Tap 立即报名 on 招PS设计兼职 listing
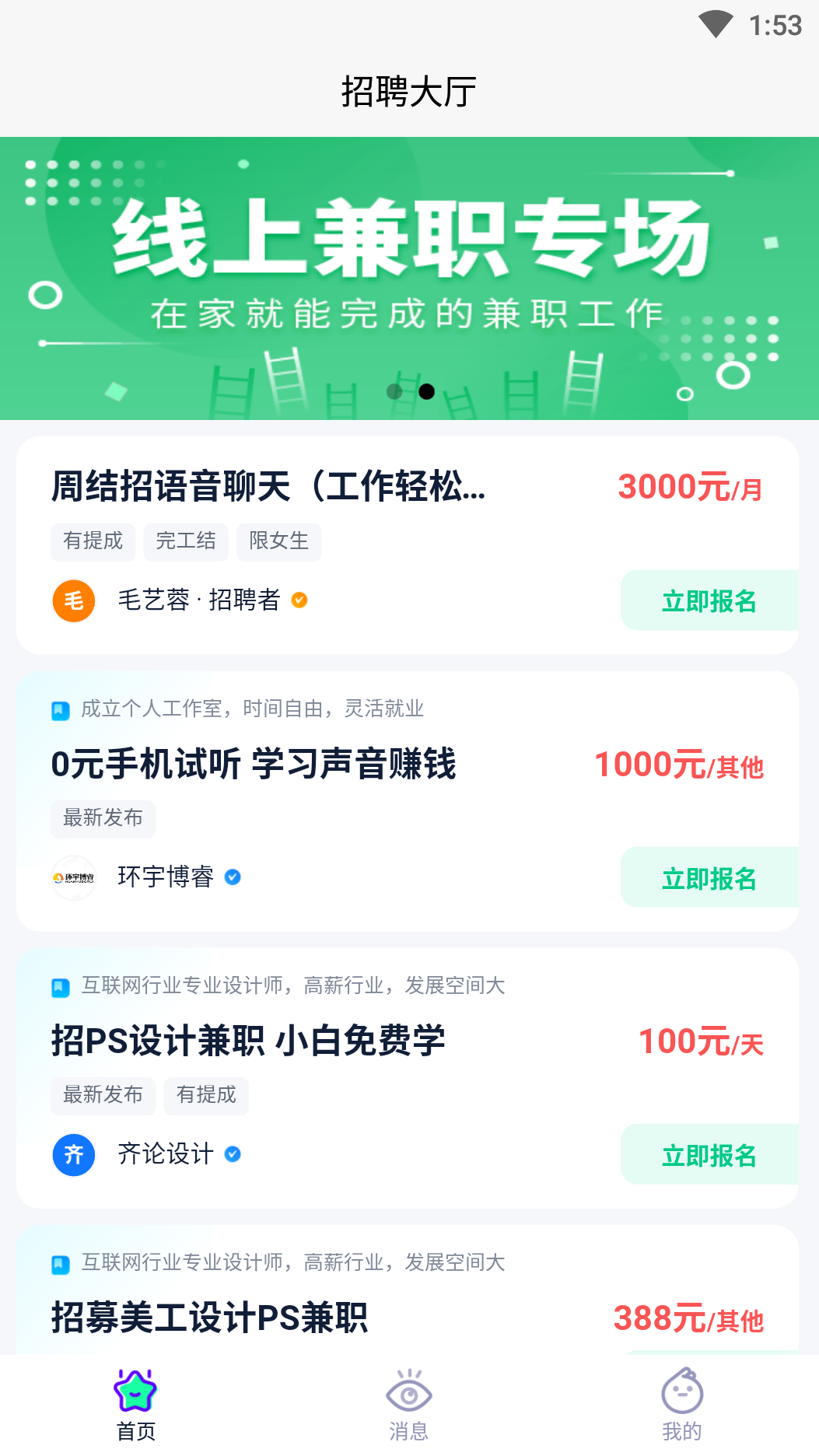Screen dimensions: 819x1456 click(709, 1155)
